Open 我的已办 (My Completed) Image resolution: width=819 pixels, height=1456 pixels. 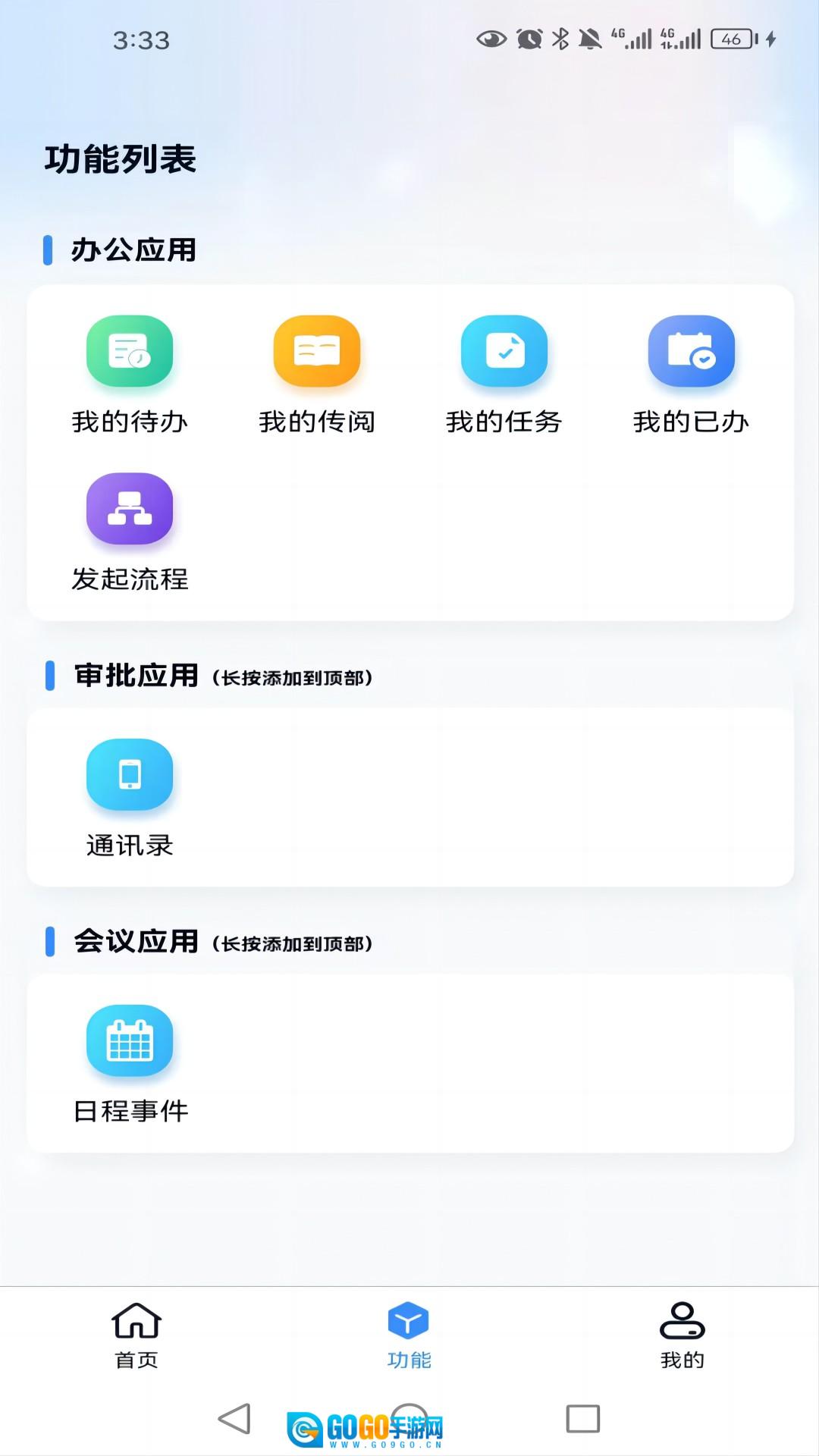pos(691,351)
